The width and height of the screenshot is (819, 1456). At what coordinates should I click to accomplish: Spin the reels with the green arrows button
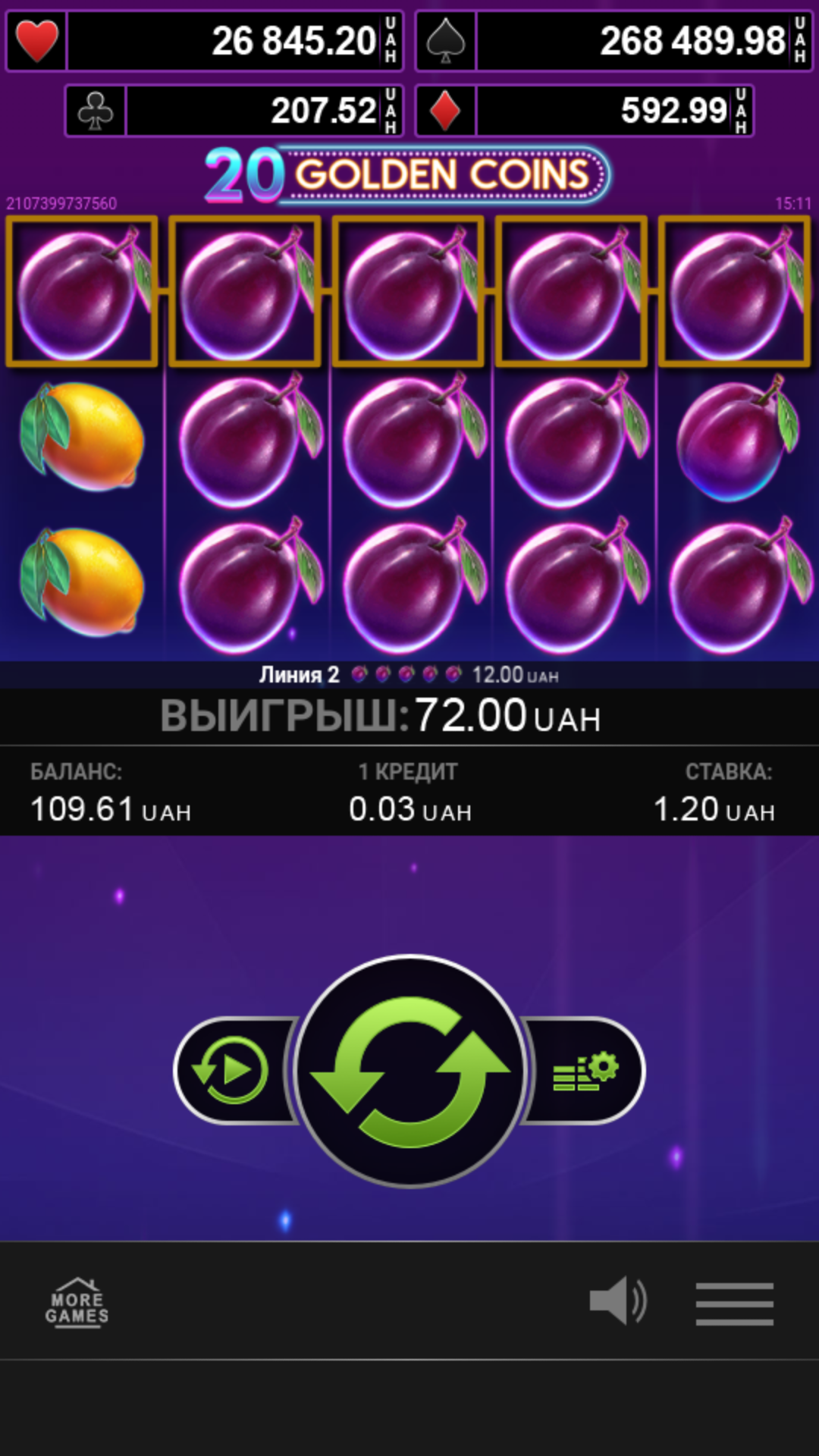(x=410, y=1071)
